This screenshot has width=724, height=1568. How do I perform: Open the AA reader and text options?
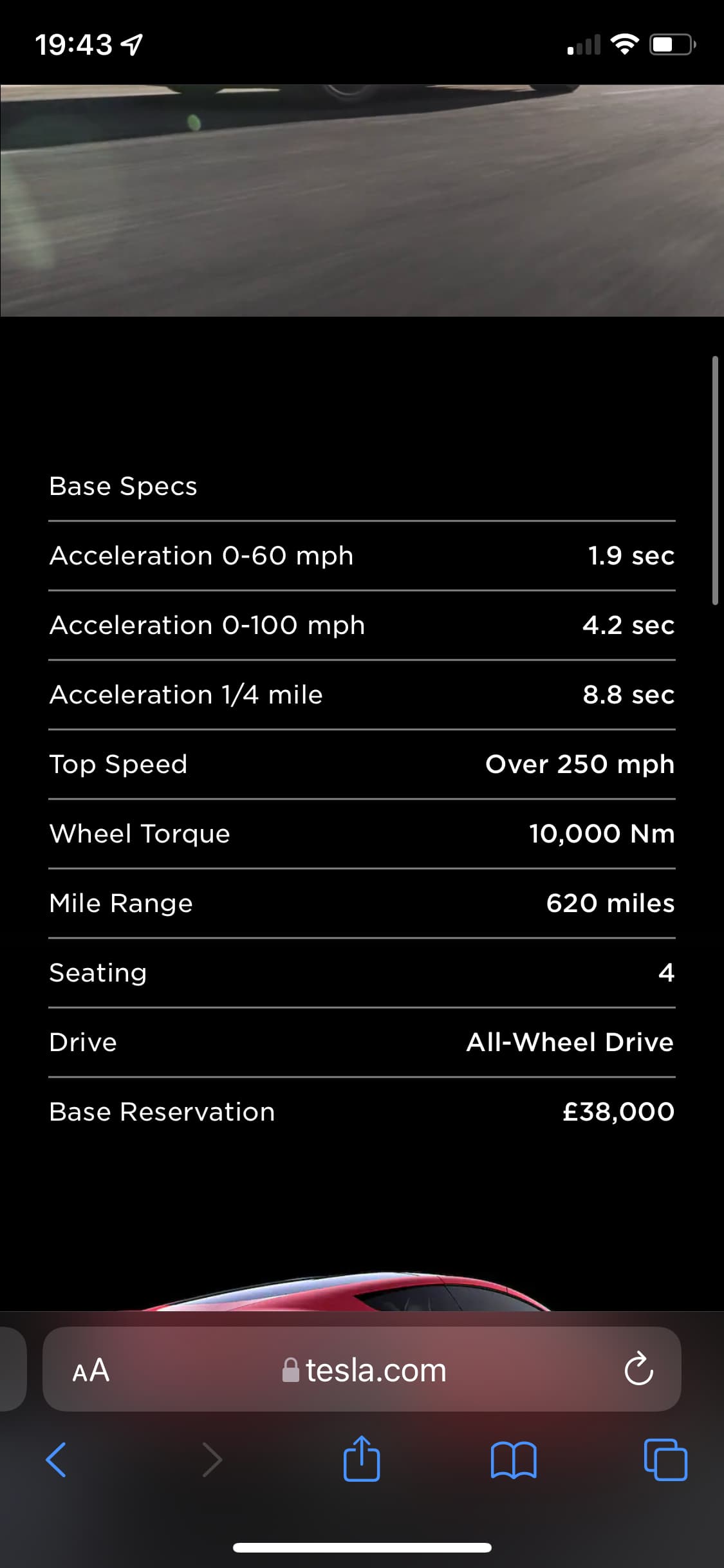coord(91,1370)
